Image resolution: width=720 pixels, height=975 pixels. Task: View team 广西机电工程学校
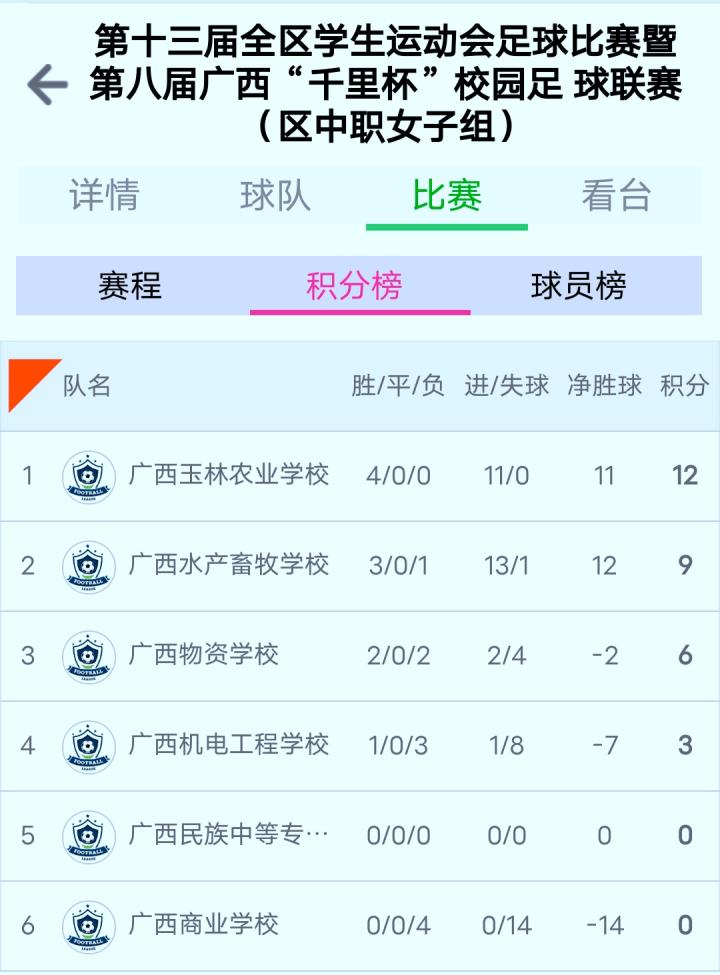click(x=229, y=745)
